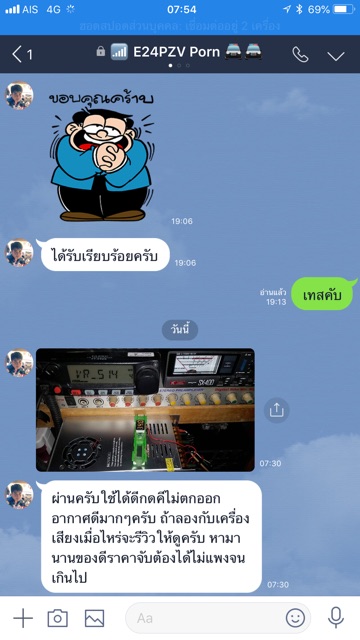Open the emoji and sticker picker
This screenshot has width=360, height=640.
coord(295,618)
